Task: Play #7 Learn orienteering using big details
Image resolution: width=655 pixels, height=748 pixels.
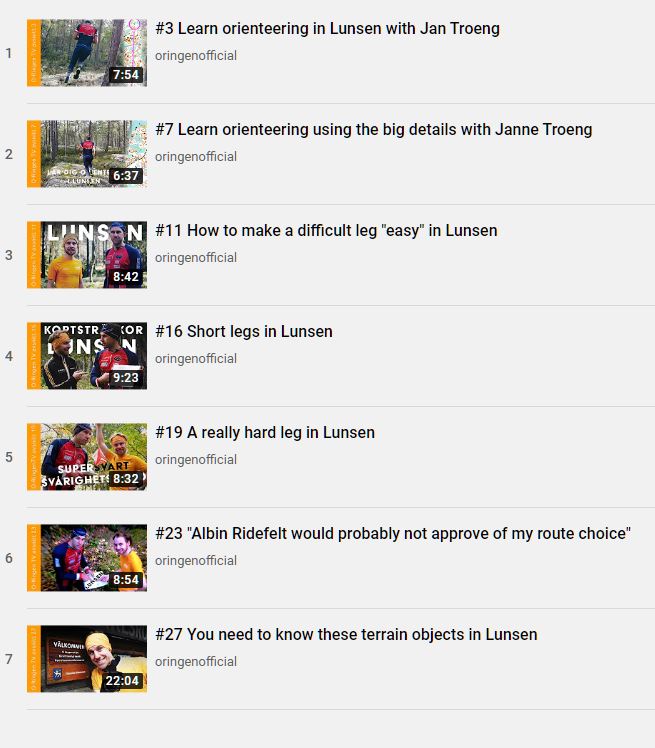Action: click(x=373, y=130)
